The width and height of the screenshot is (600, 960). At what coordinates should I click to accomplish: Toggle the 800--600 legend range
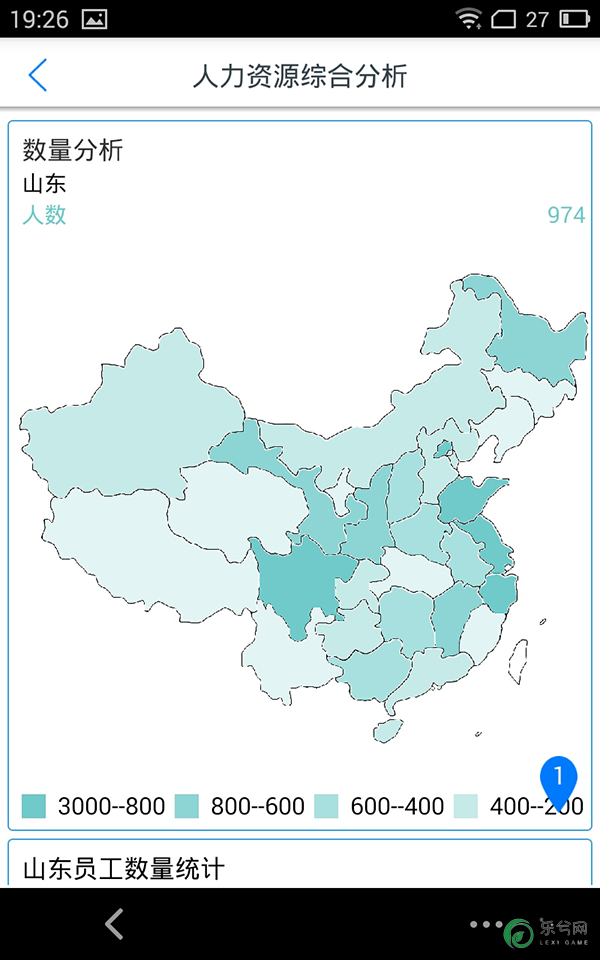point(240,806)
